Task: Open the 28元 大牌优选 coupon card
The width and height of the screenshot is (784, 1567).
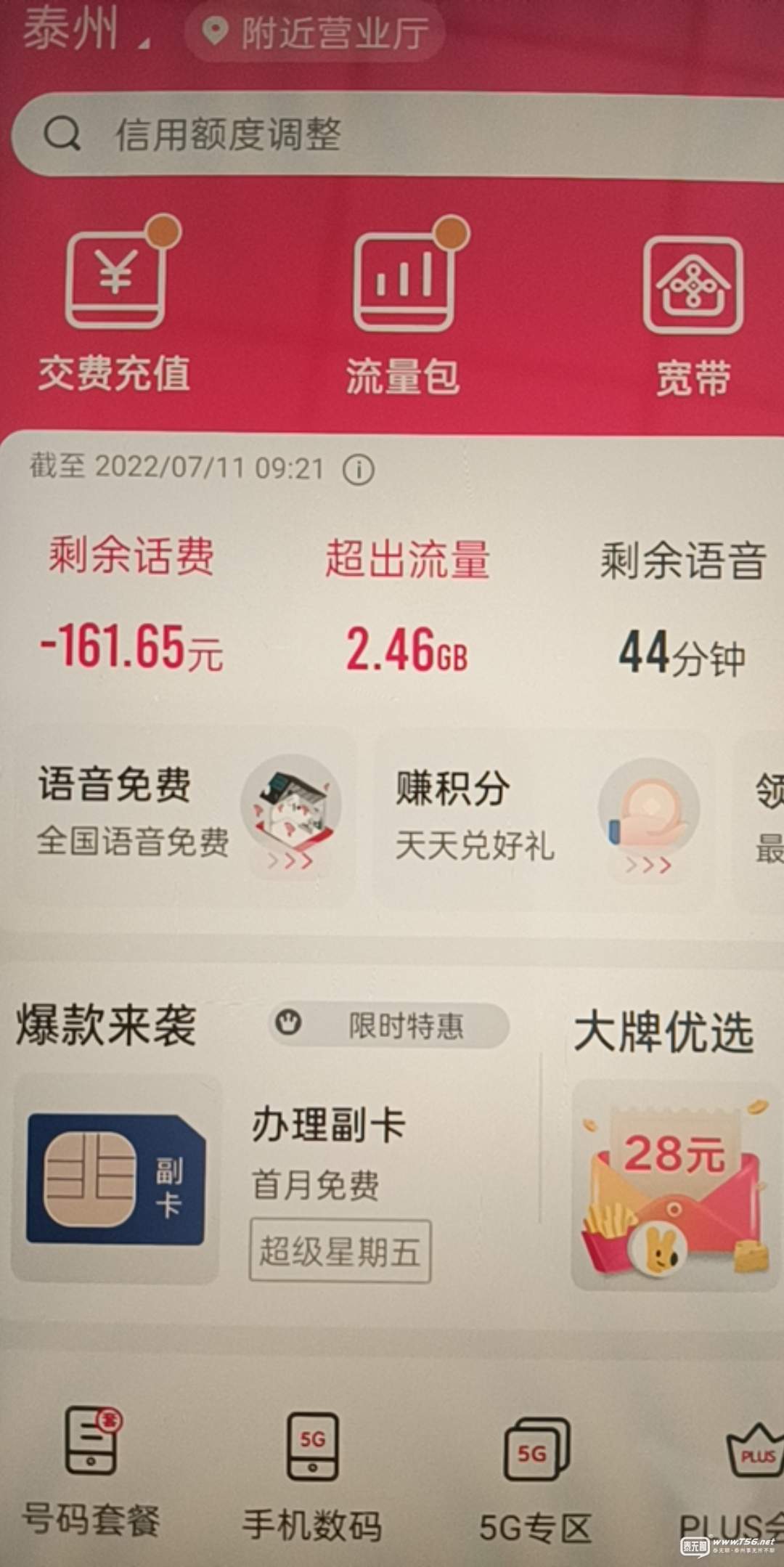Action: pos(674,1185)
